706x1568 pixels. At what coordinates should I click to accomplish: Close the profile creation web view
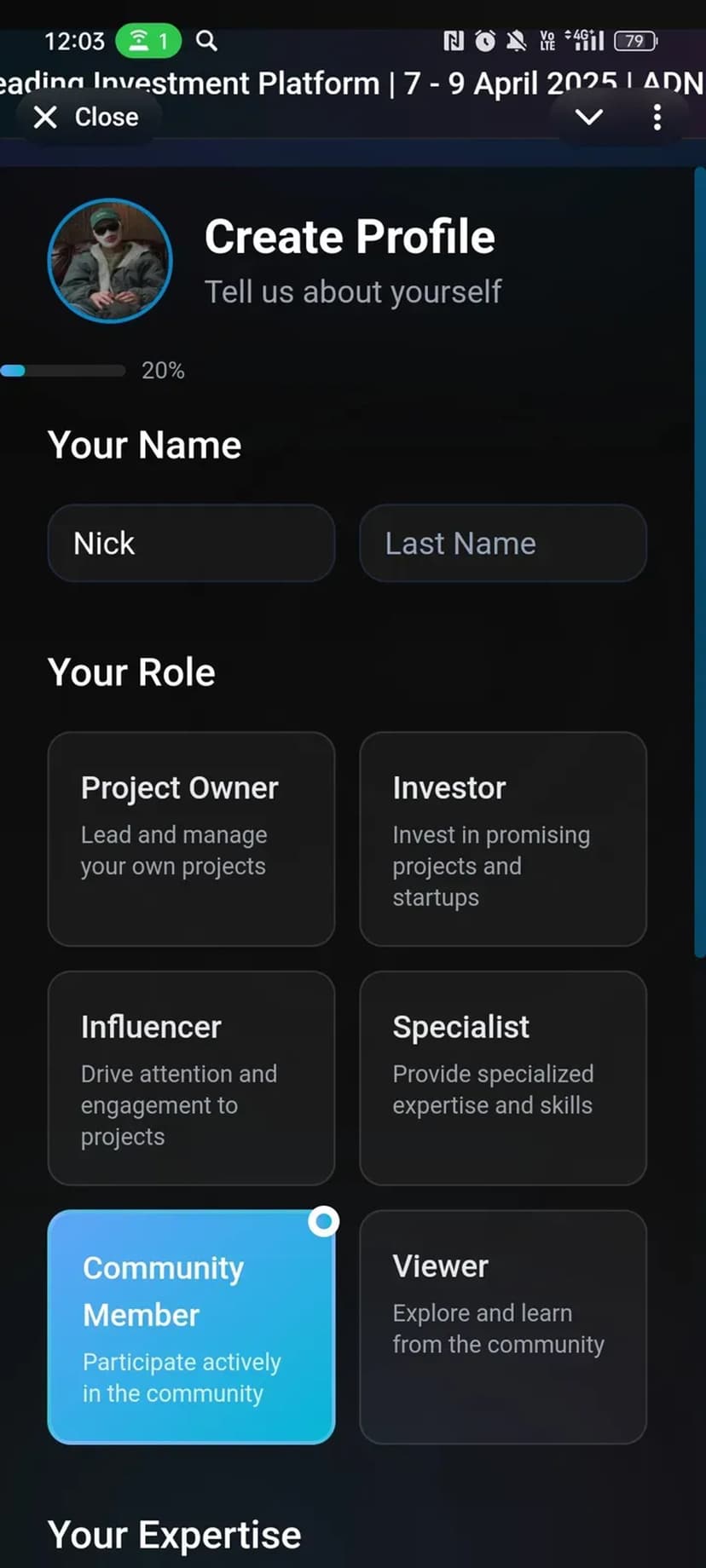[x=85, y=117]
